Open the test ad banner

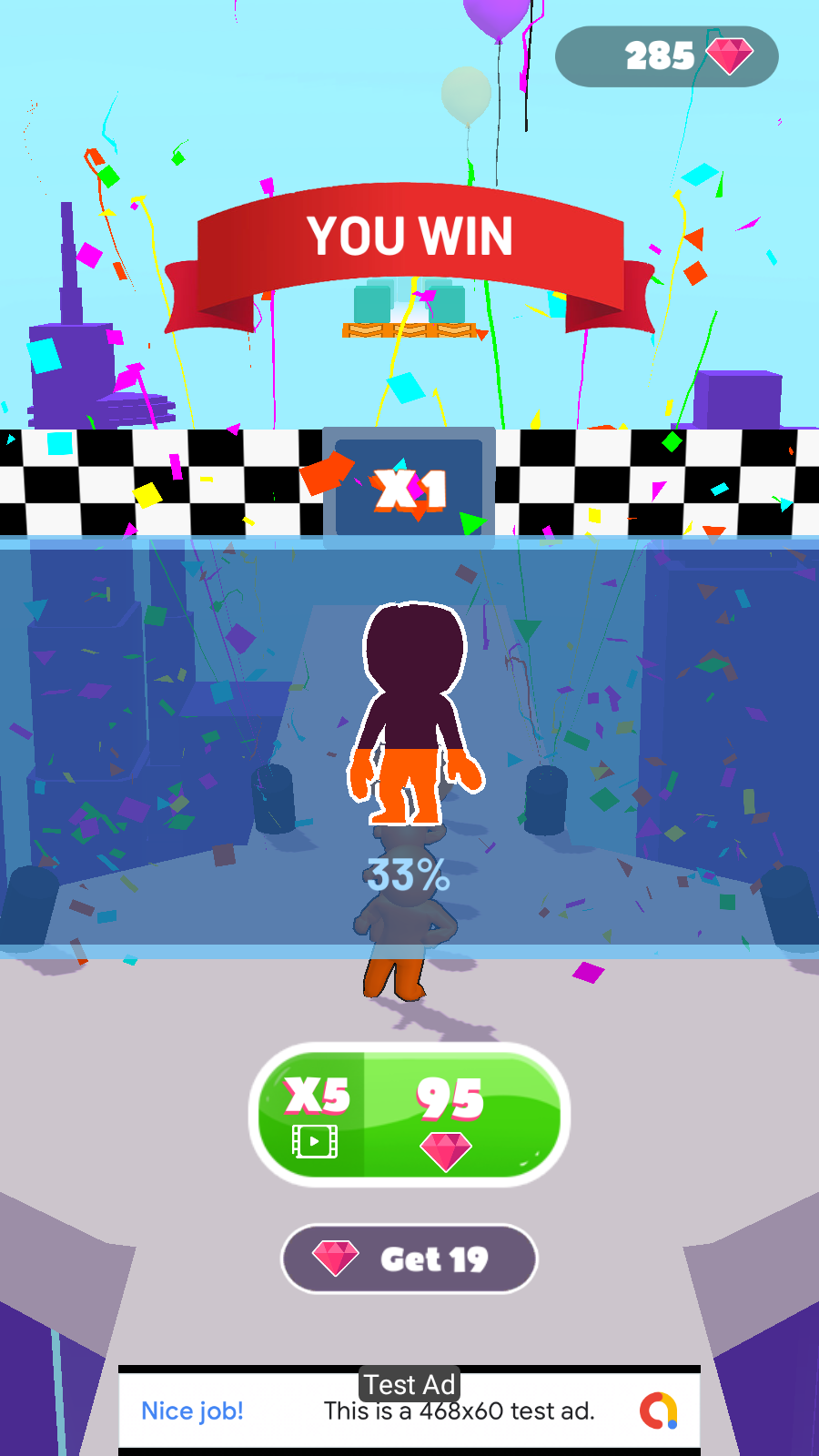tap(409, 1410)
